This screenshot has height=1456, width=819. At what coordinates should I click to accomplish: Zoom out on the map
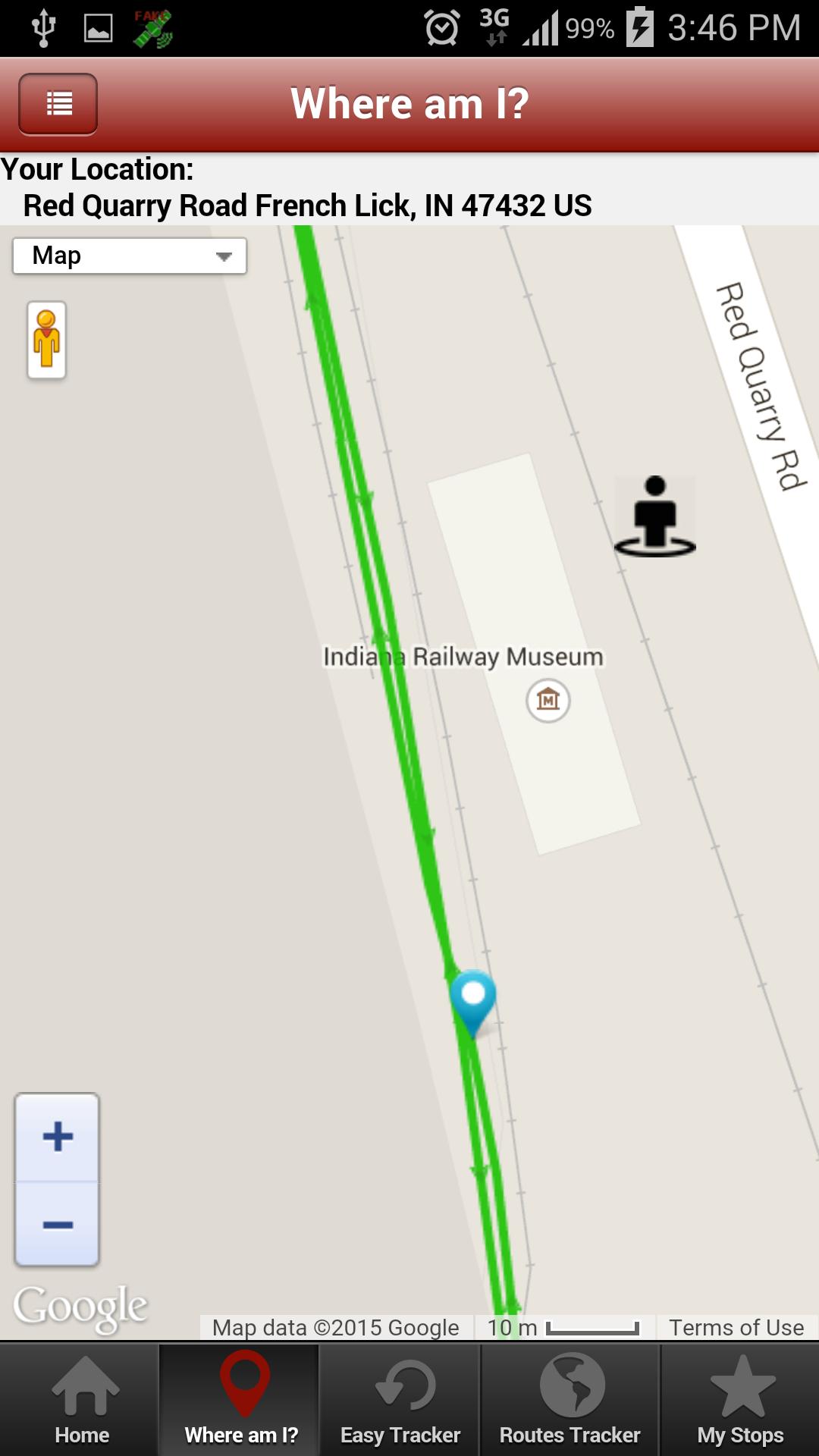click(58, 1224)
